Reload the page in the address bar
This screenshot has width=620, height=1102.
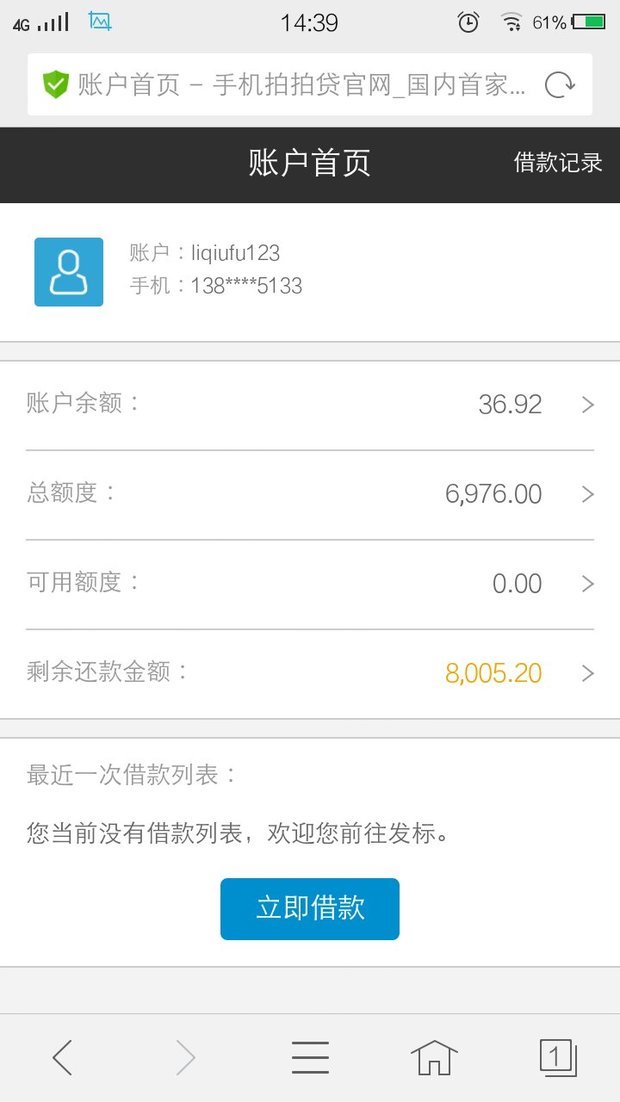tap(560, 85)
